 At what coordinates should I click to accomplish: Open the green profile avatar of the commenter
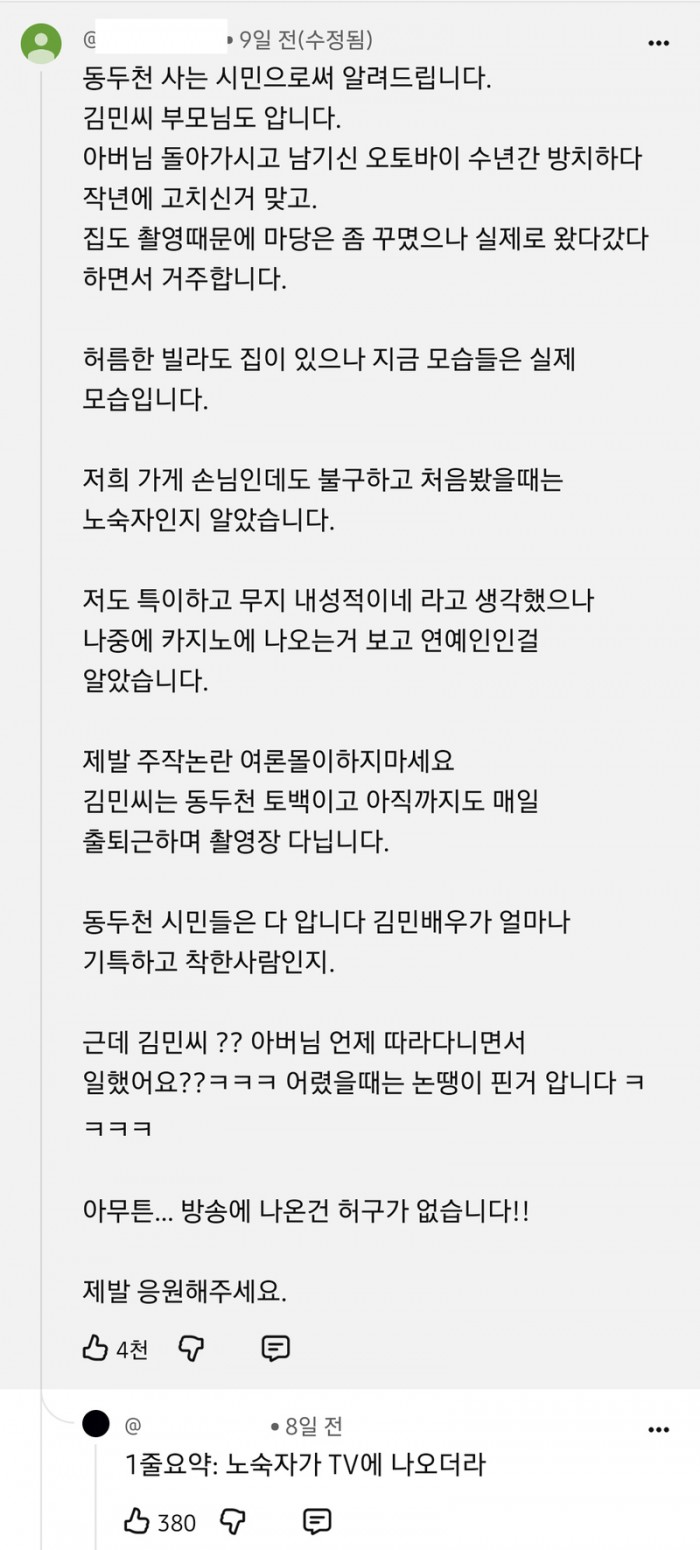(x=41, y=42)
